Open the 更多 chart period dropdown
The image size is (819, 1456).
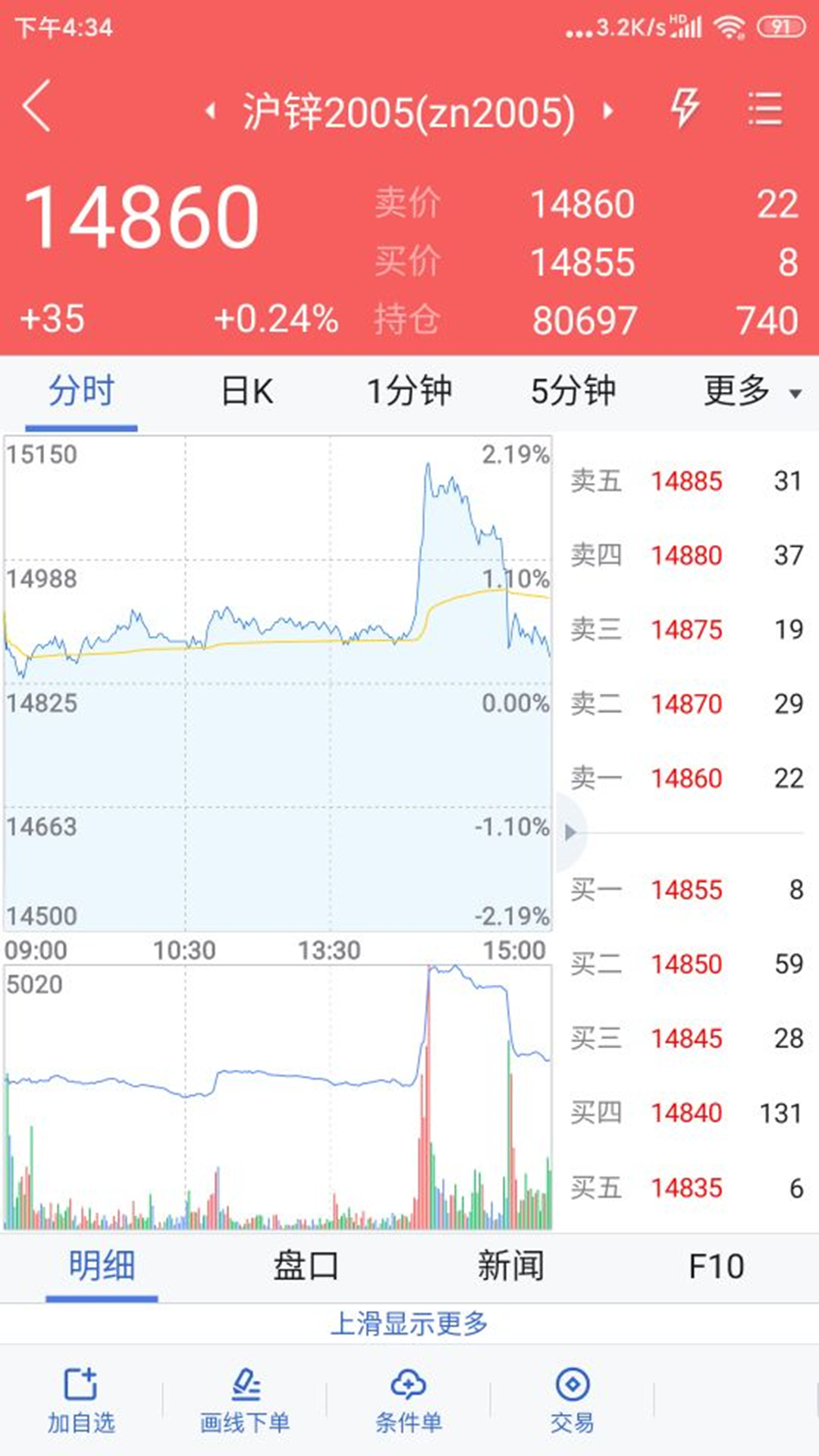point(751,391)
